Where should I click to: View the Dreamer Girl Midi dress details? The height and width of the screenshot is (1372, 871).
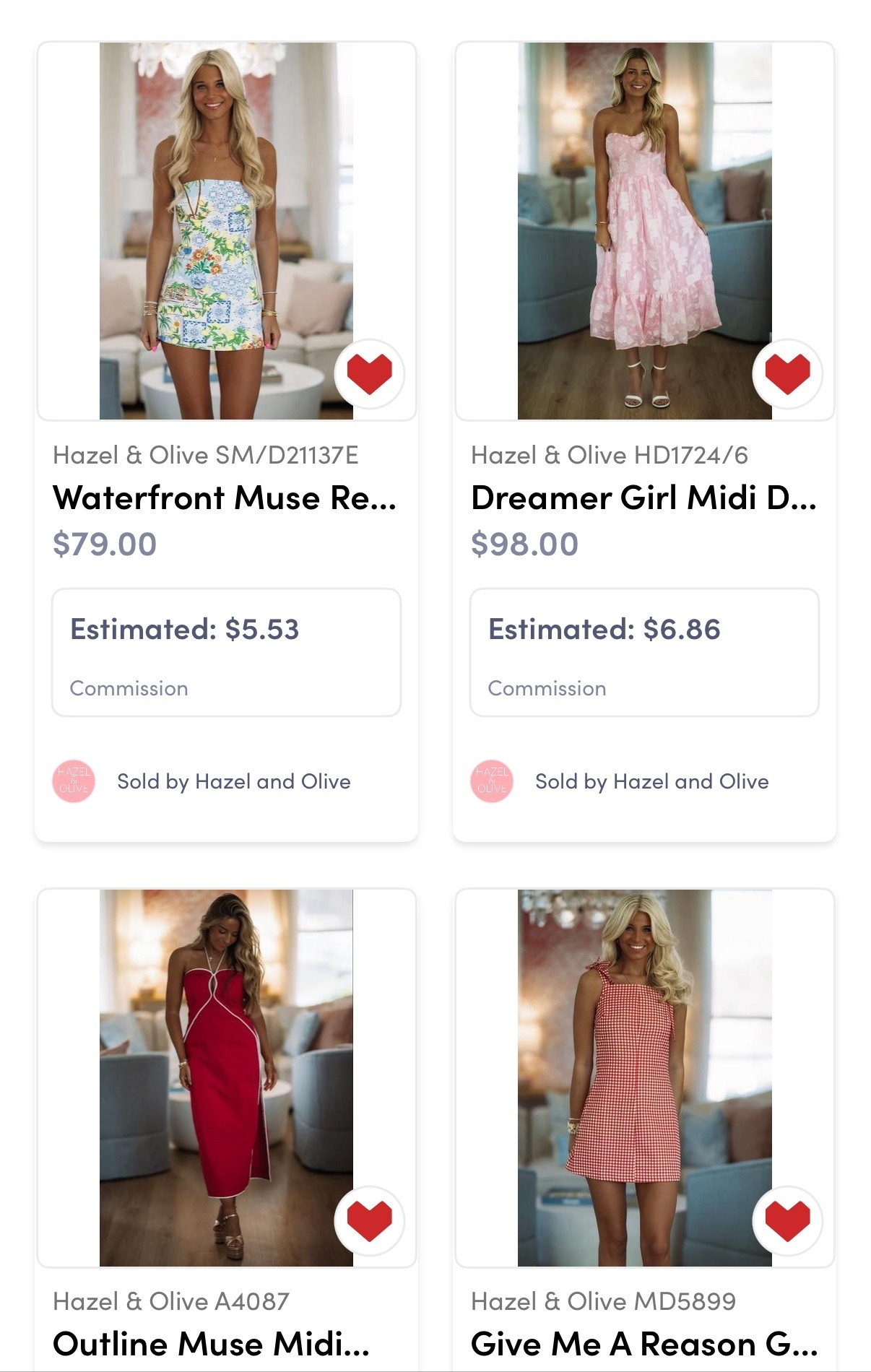click(x=643, y=498)
